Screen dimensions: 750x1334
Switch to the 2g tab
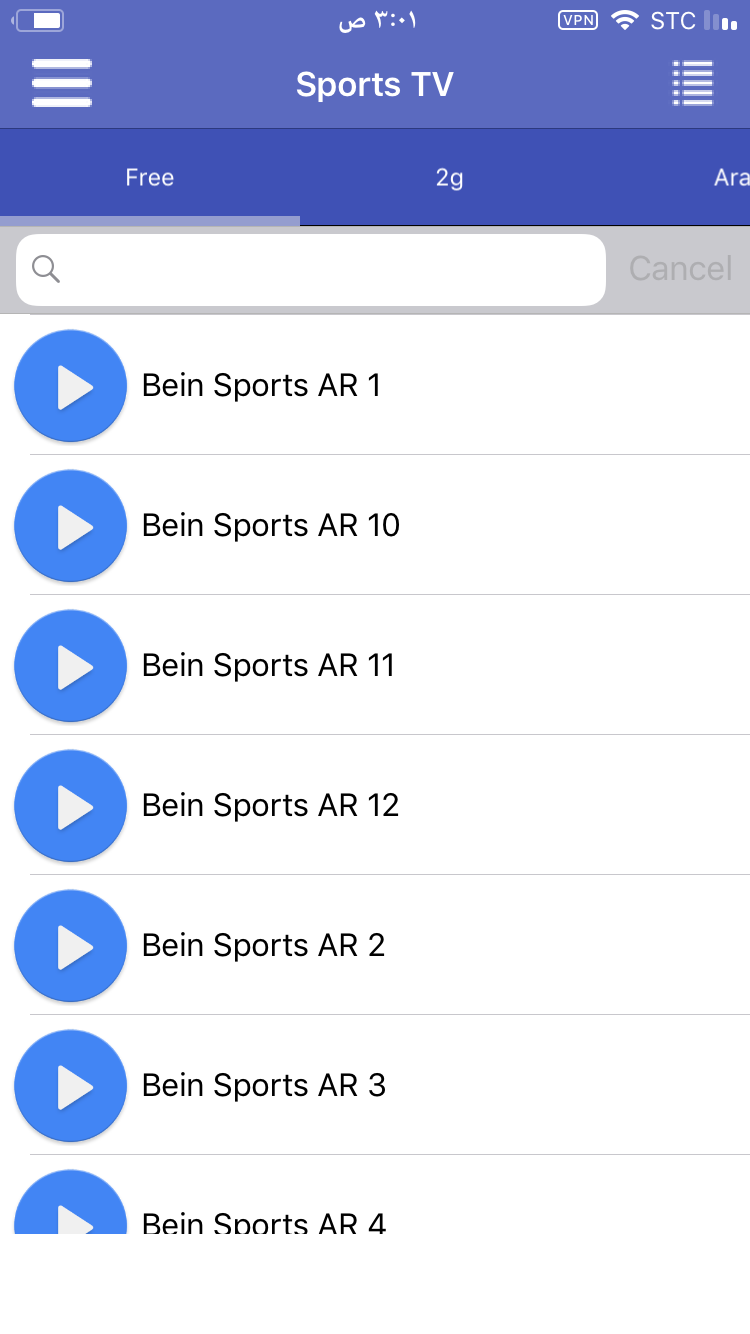[x=449, y=178]
